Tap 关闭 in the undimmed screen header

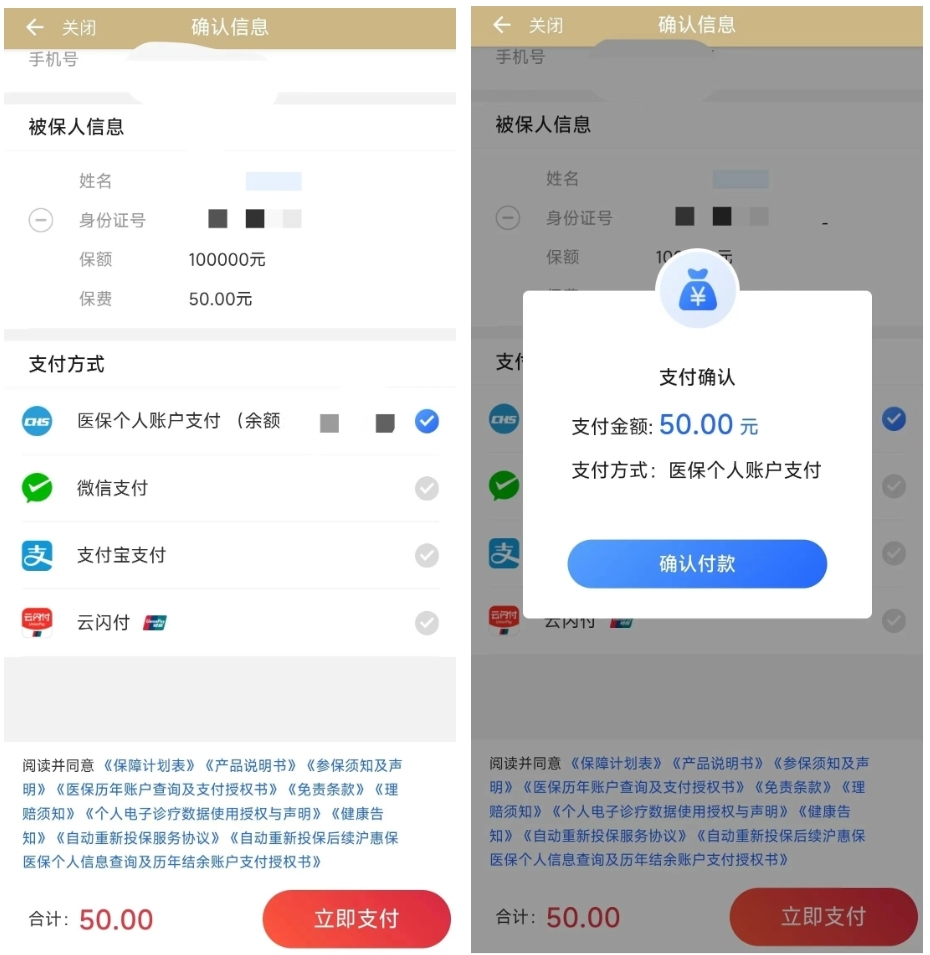click(x=79, y=28)
